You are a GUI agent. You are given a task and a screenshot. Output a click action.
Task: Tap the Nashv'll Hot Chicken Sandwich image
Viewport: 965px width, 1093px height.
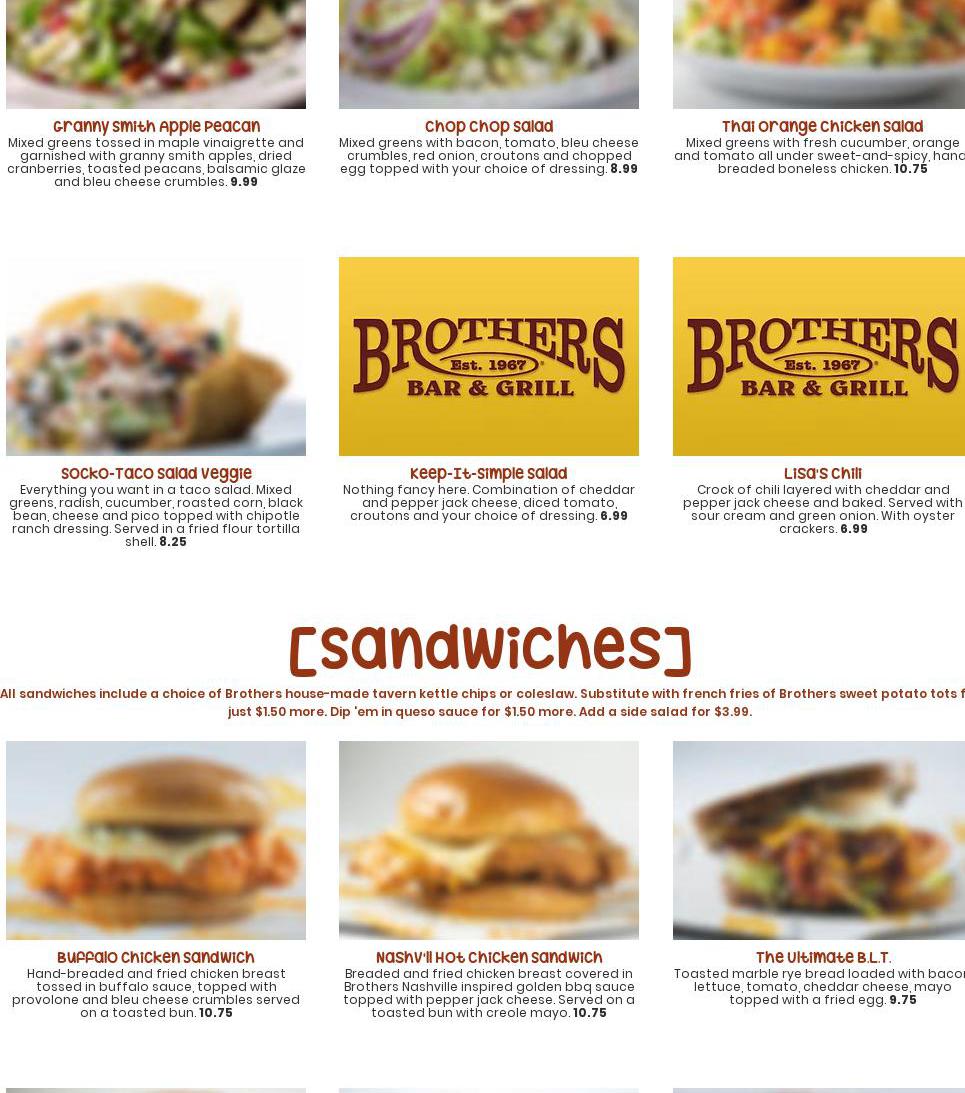pos(488,840)
